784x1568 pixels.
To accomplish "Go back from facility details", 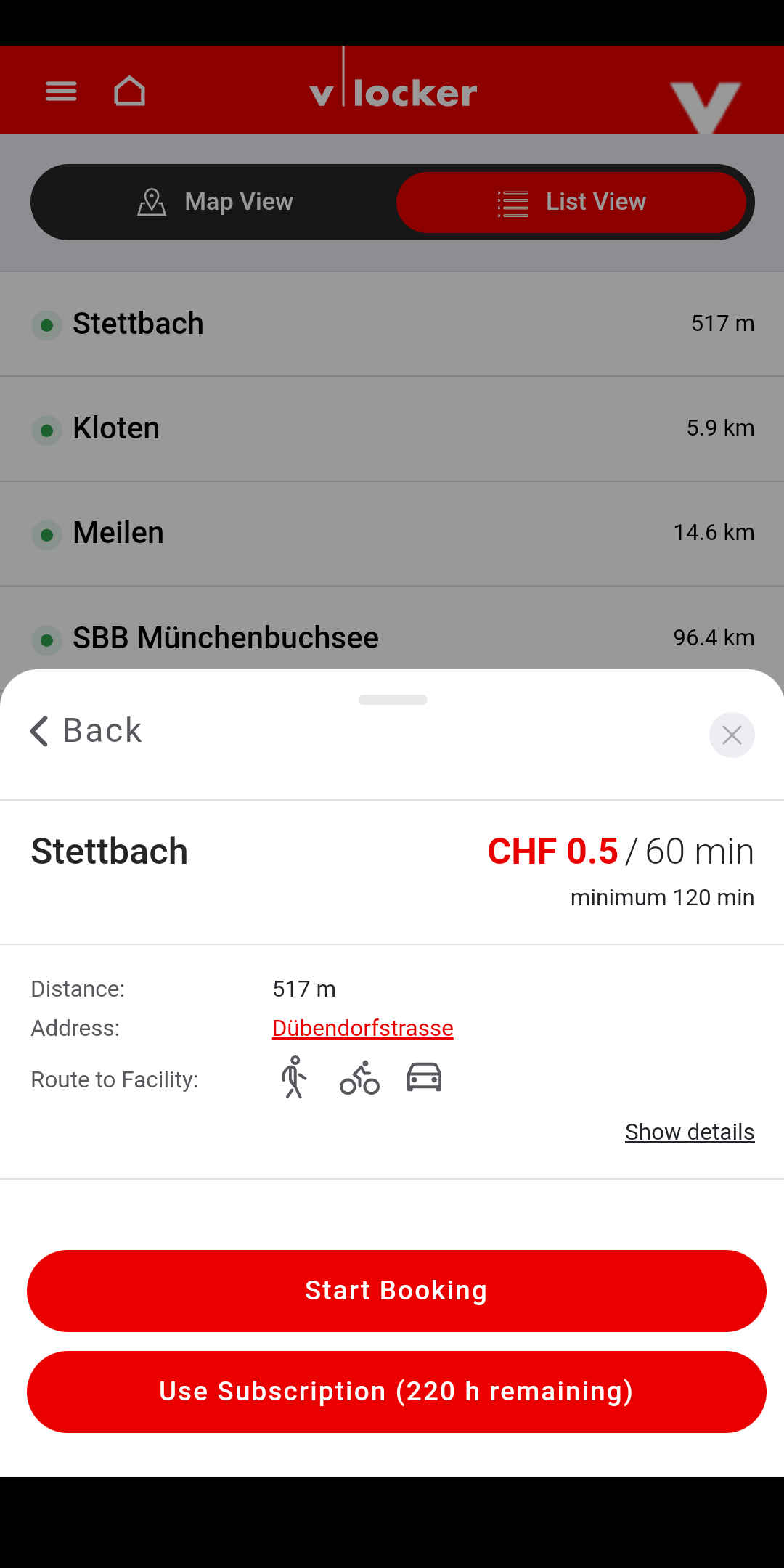I will [86, 730].
